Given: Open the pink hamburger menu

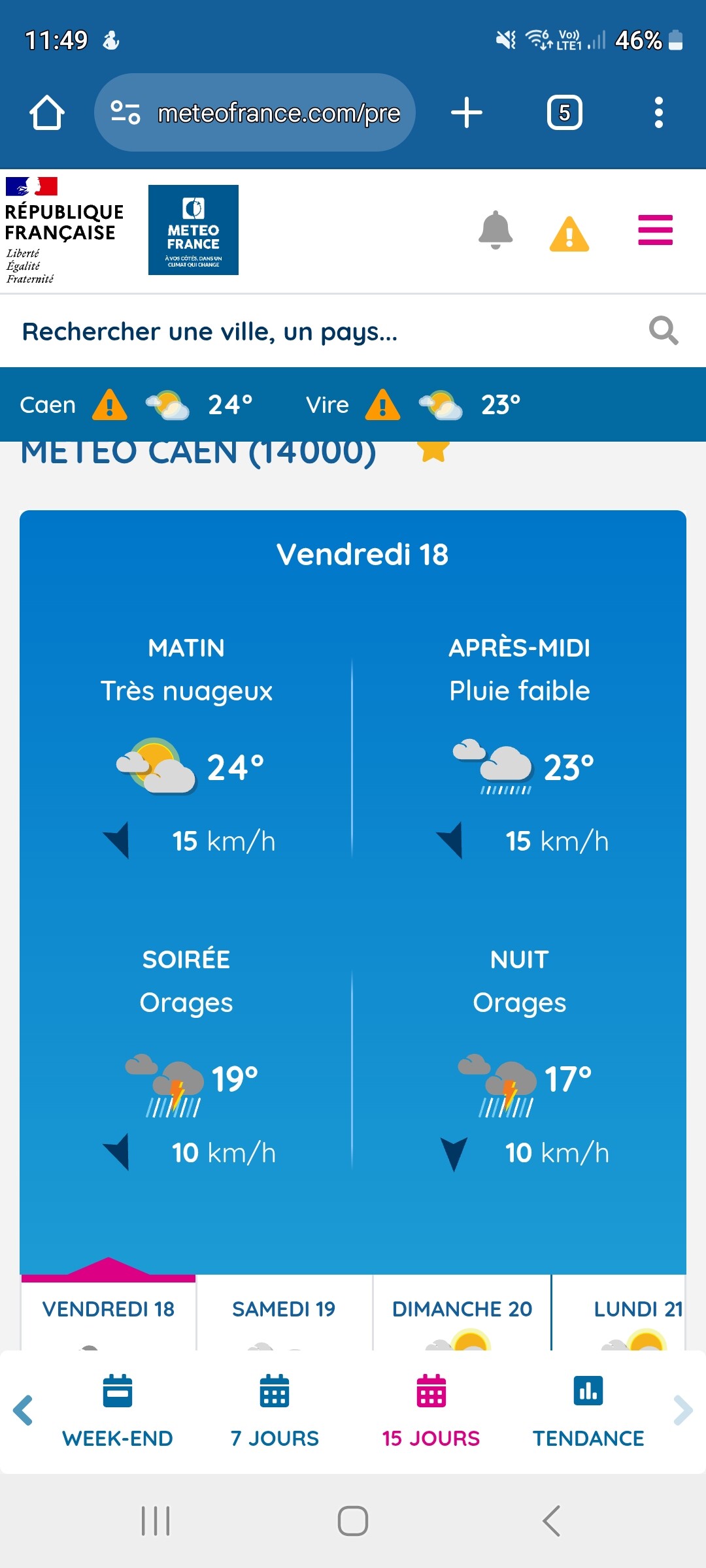Looking at the screenshot, I should click(656, 230).
